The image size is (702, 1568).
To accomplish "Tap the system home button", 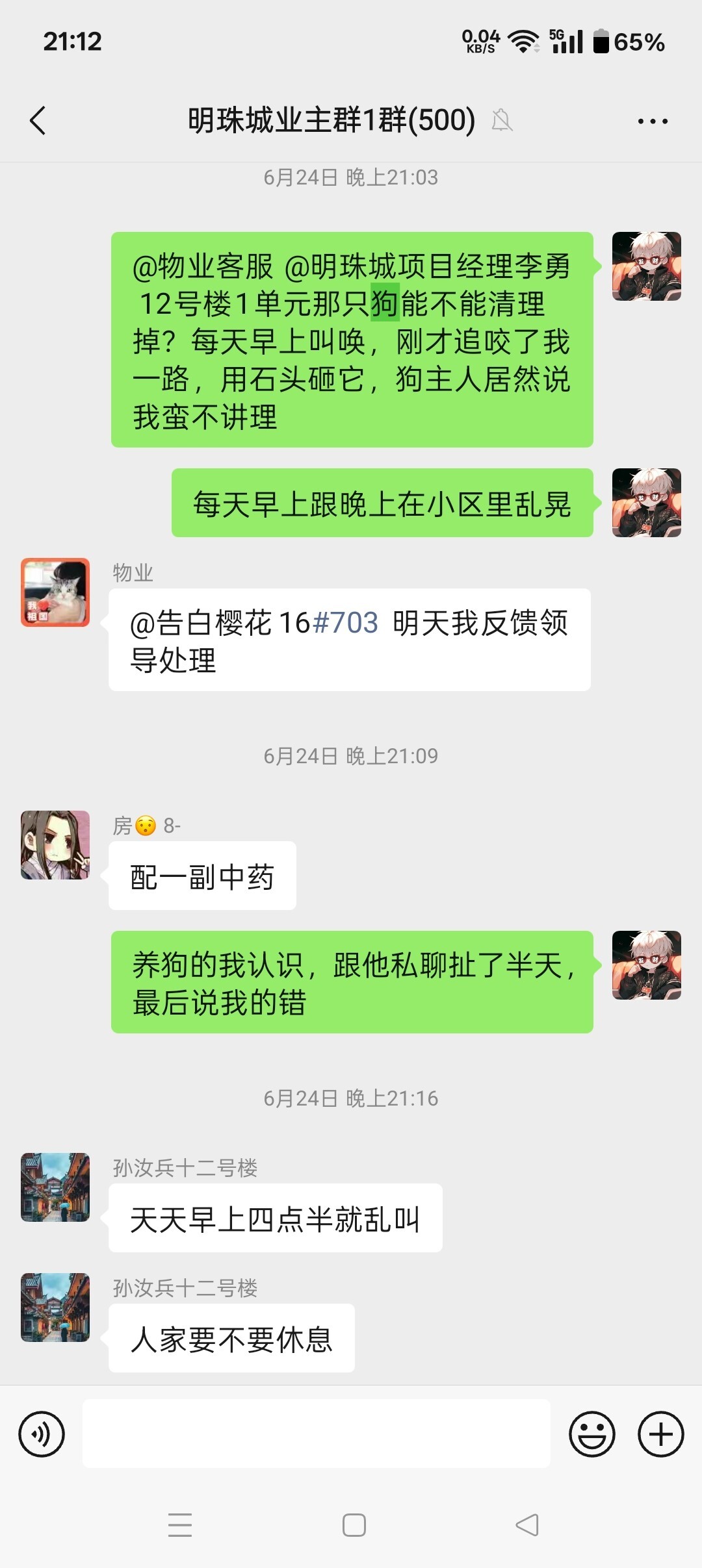I will (x=354, y=1524).
